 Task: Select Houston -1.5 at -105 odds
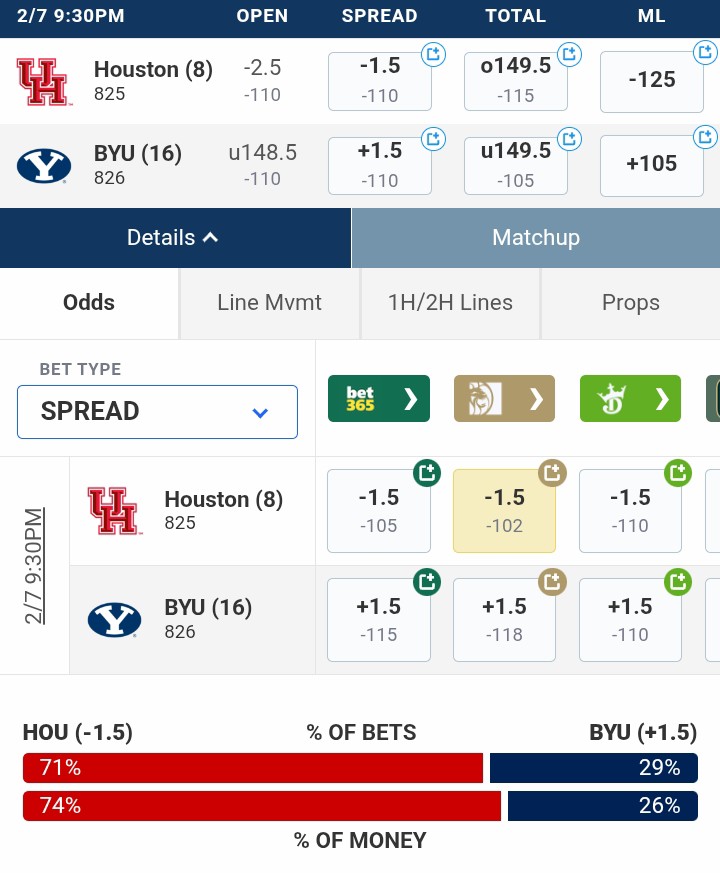pos(379,510)
